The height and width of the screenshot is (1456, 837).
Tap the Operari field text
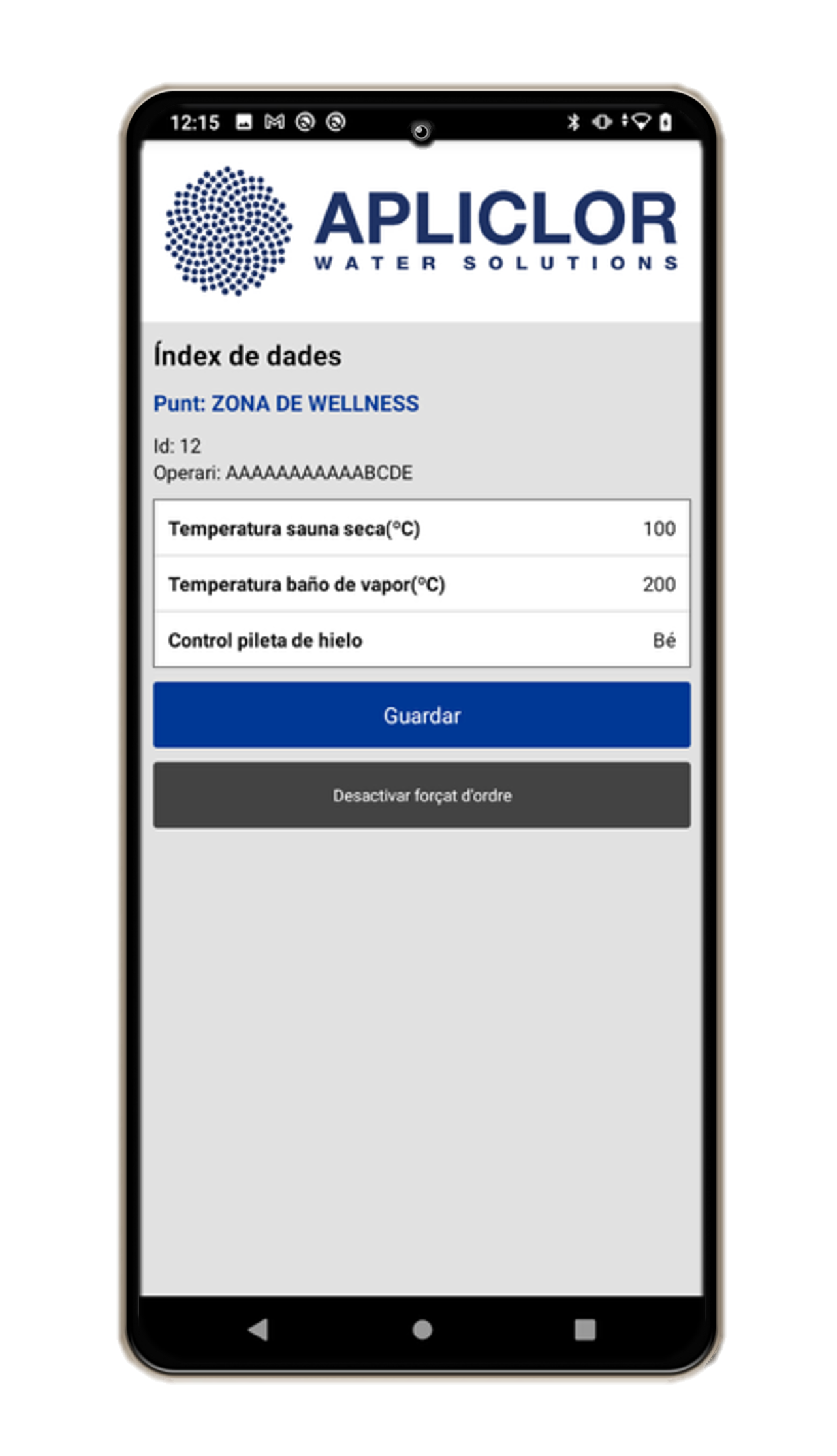[x=283, y=472]
